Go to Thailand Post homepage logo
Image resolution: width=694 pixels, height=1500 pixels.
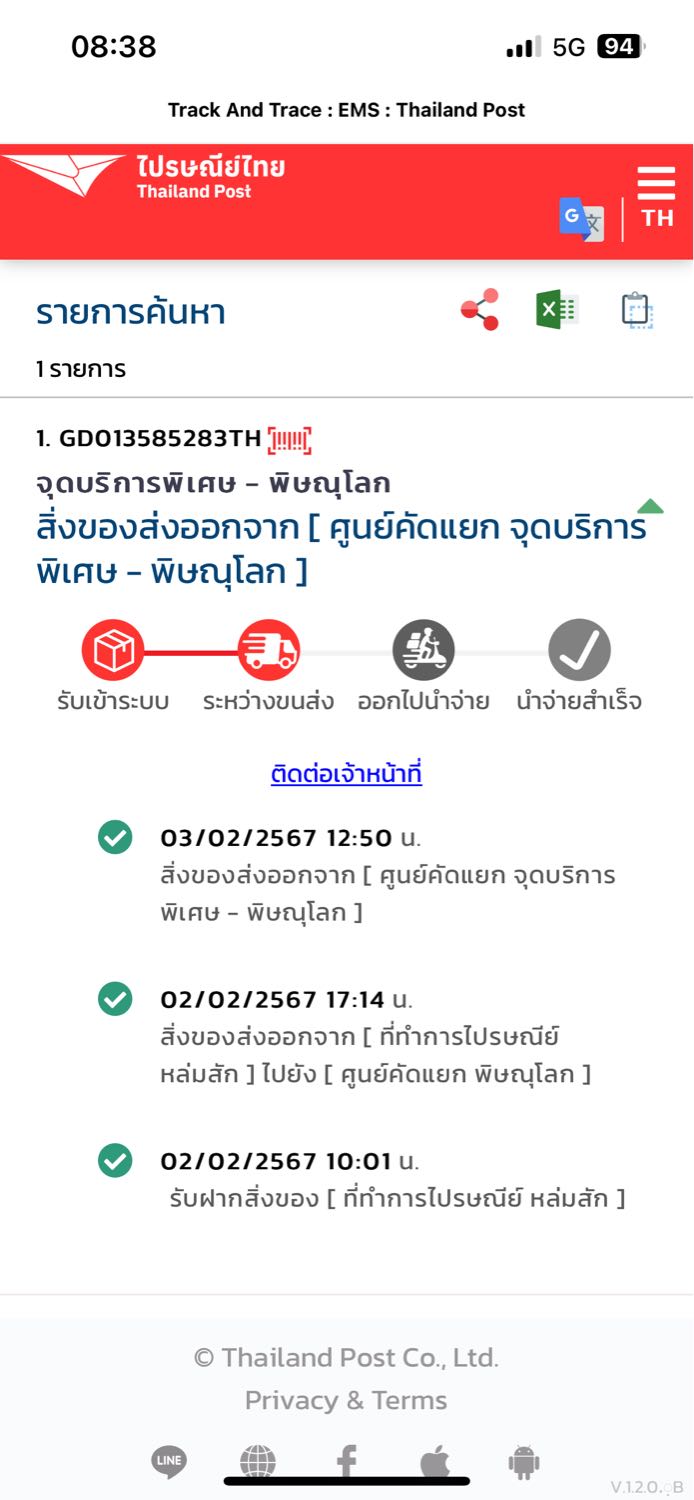click(145, 177)
